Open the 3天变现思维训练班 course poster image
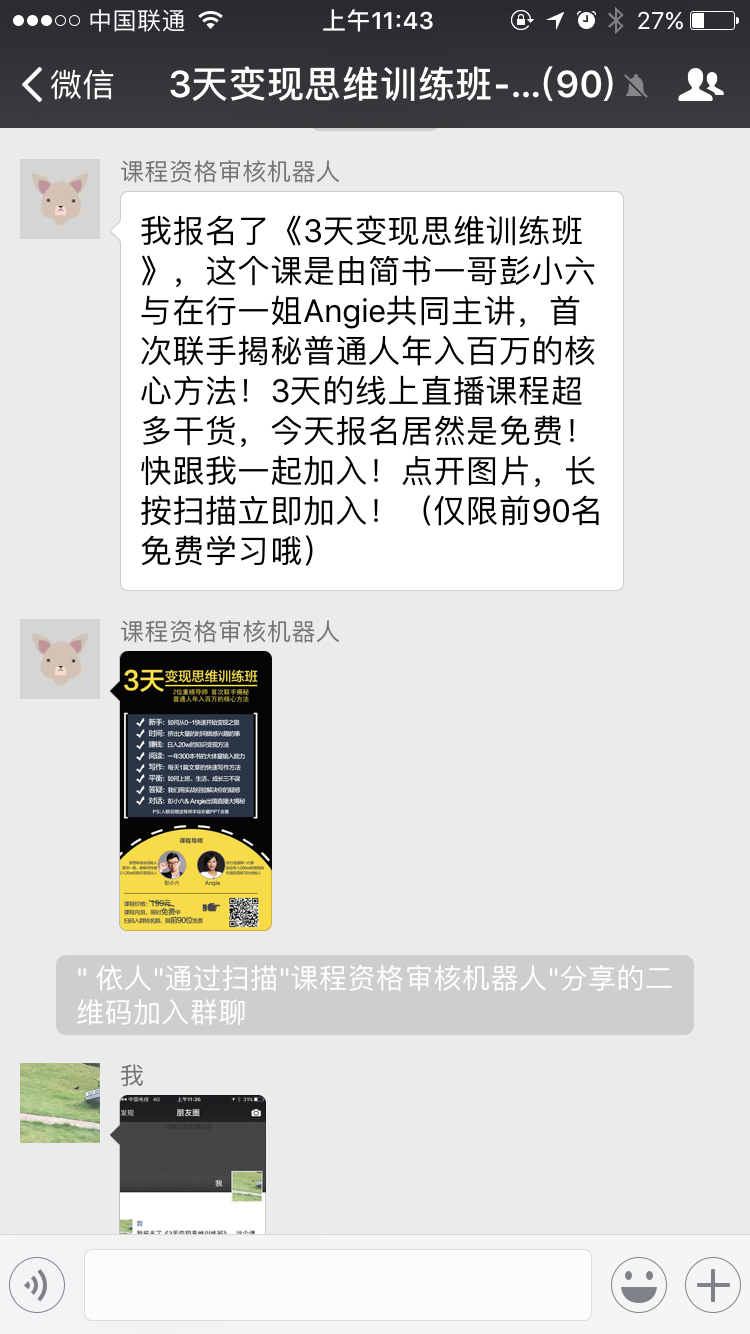This screenshot has height=1334, width=750. click(196, 790)
